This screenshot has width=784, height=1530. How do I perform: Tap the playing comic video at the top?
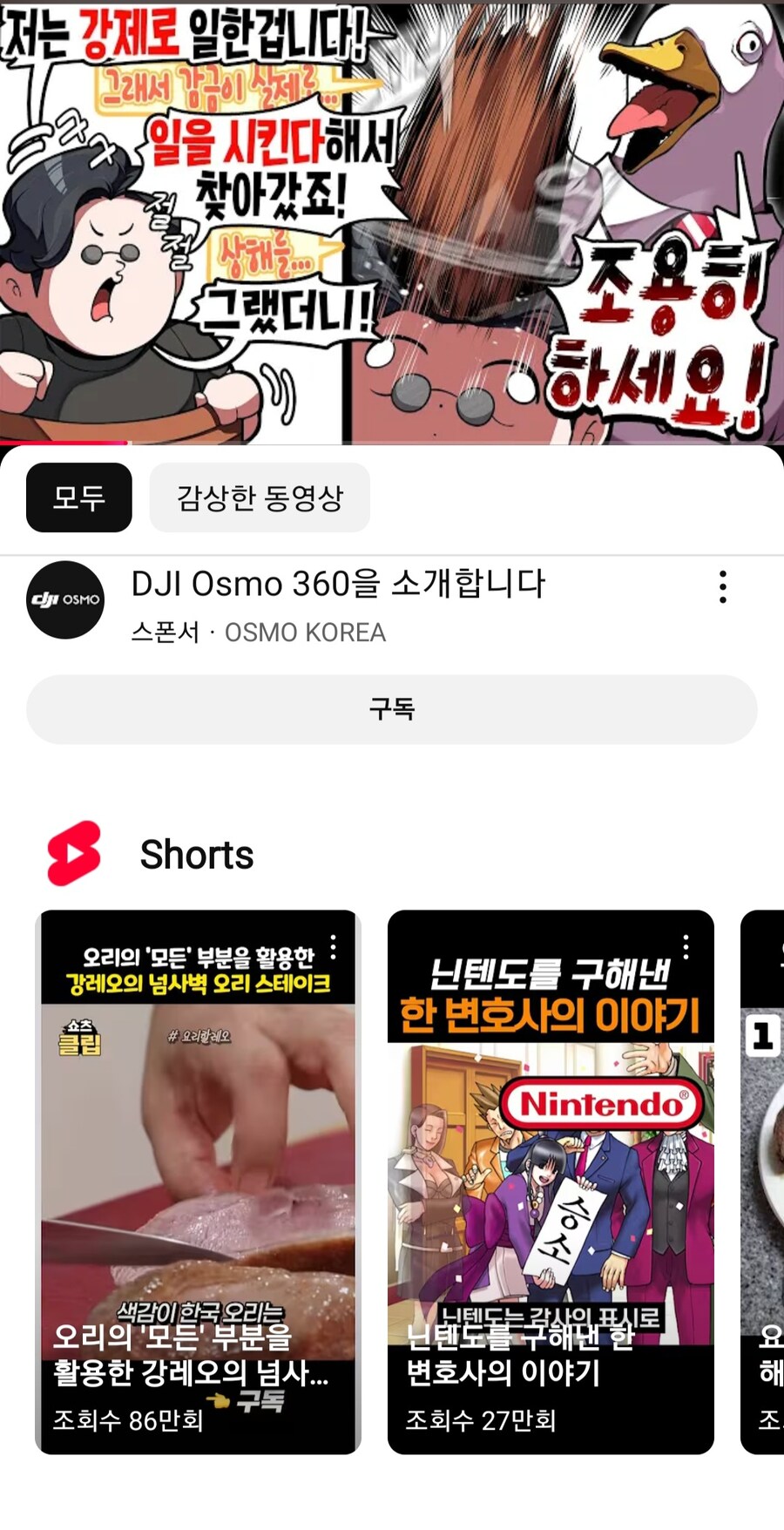(392, 222)
